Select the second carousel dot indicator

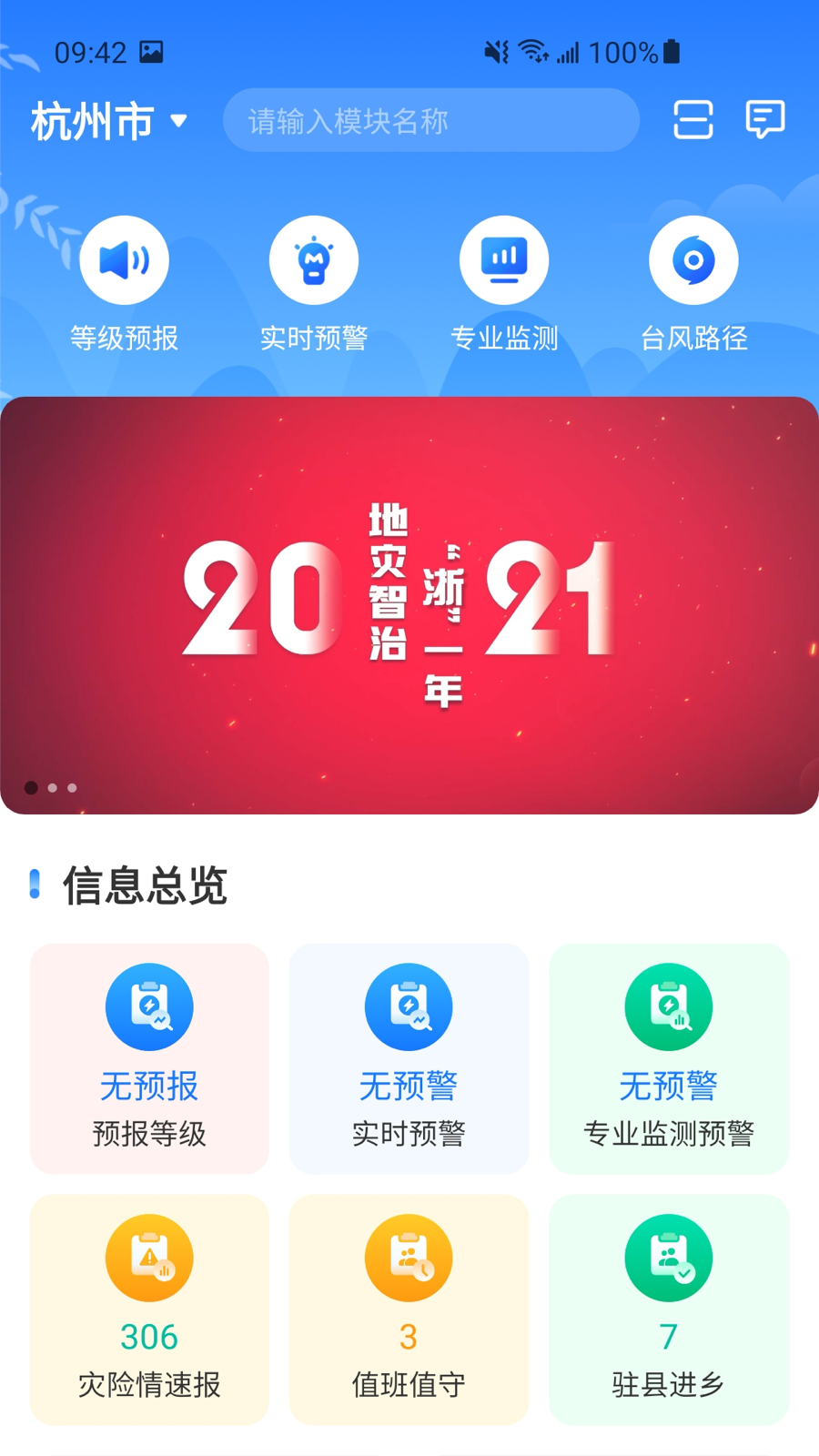point(53,788)
